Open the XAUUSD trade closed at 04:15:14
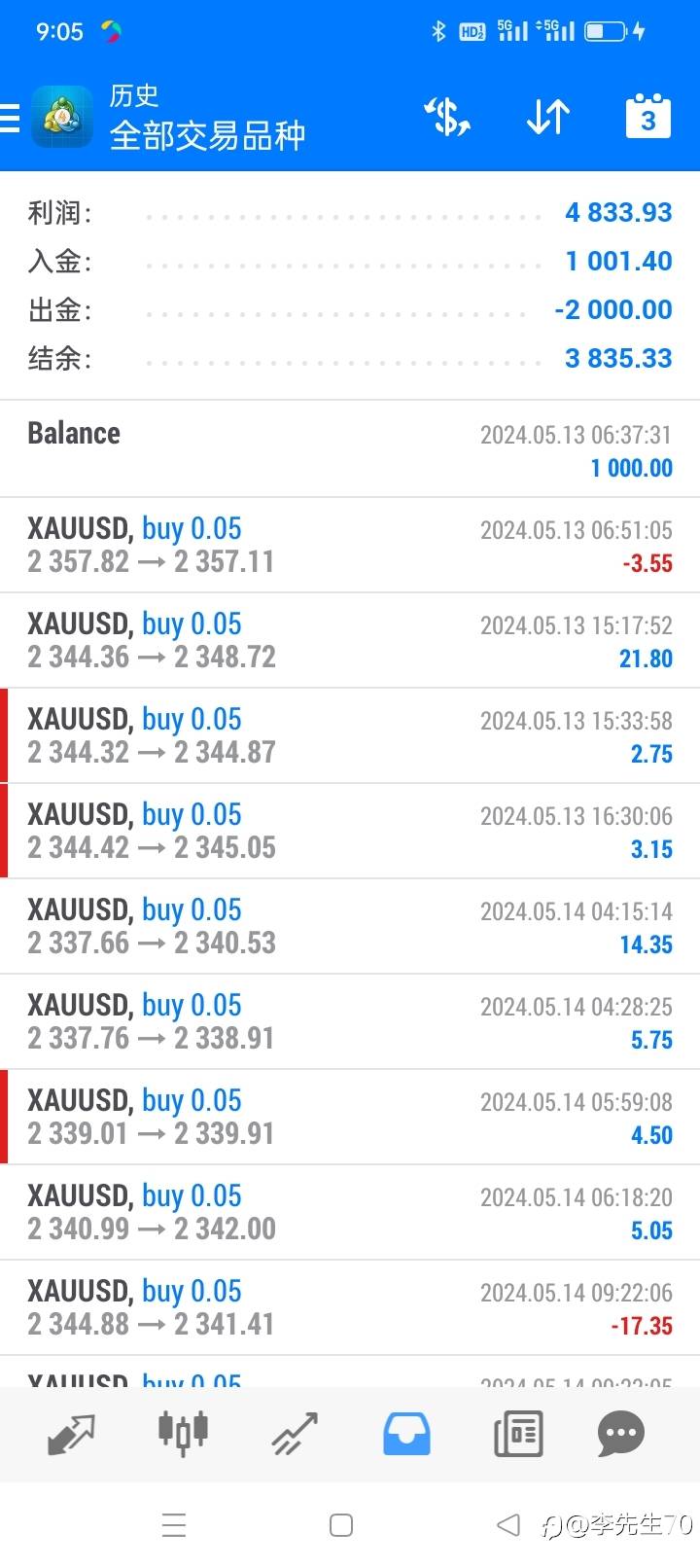Screen dimensions: 700x1568 350,926
